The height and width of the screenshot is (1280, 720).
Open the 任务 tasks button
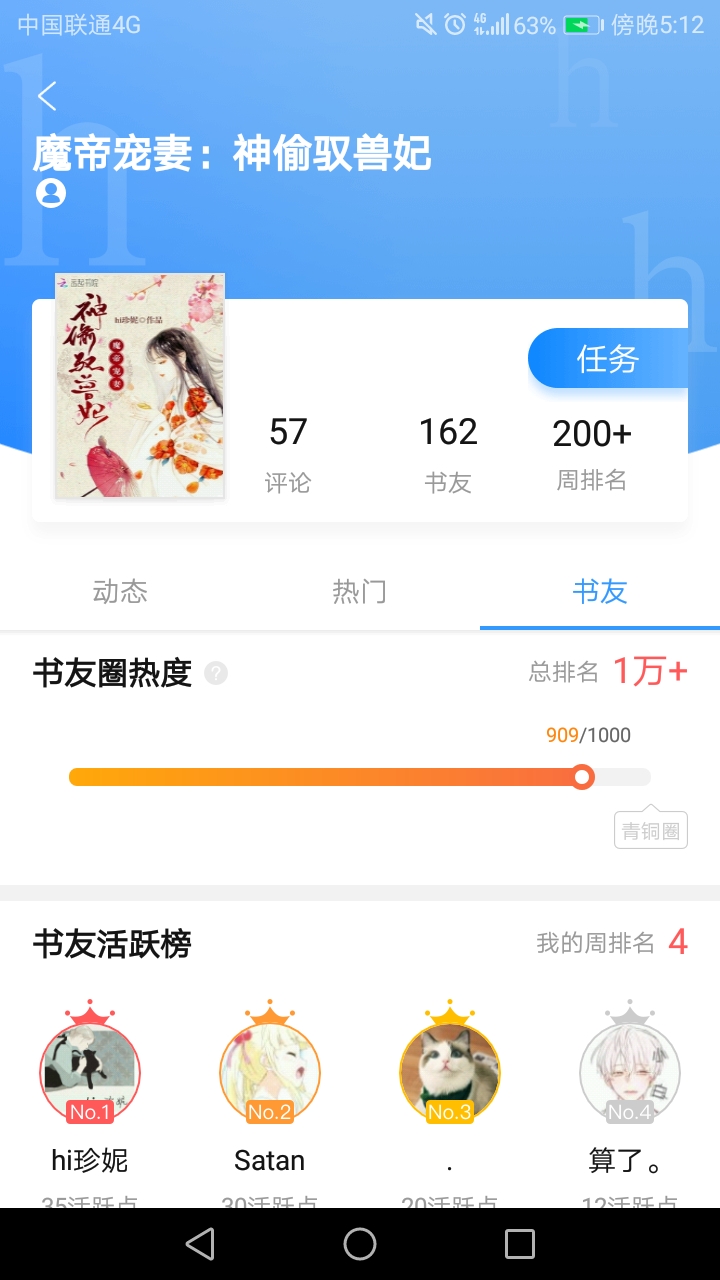coord(608,358)
